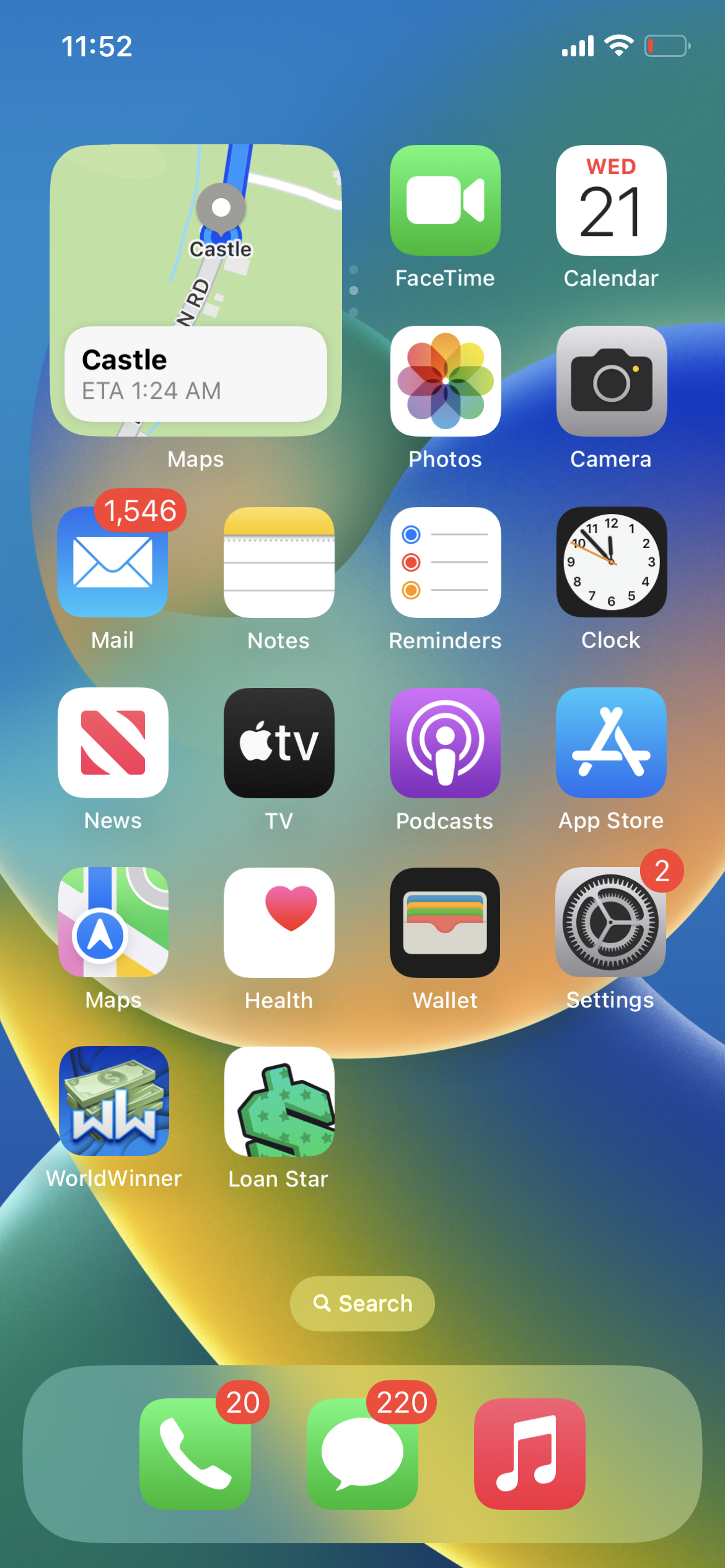This screenshot has width=725, height=1568.
Task: Open the Photos app
Action: pos(445,381)
